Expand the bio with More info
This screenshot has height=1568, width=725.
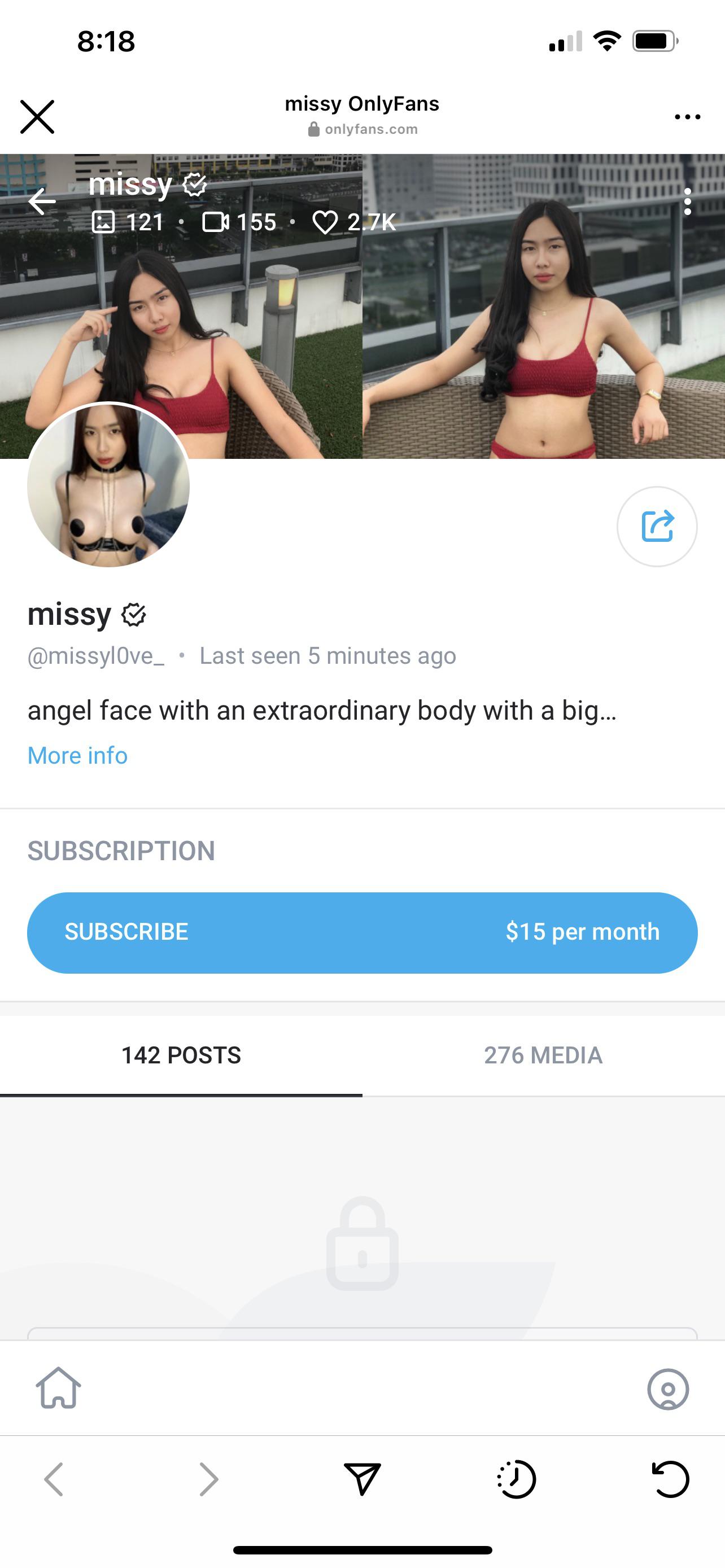77,755
